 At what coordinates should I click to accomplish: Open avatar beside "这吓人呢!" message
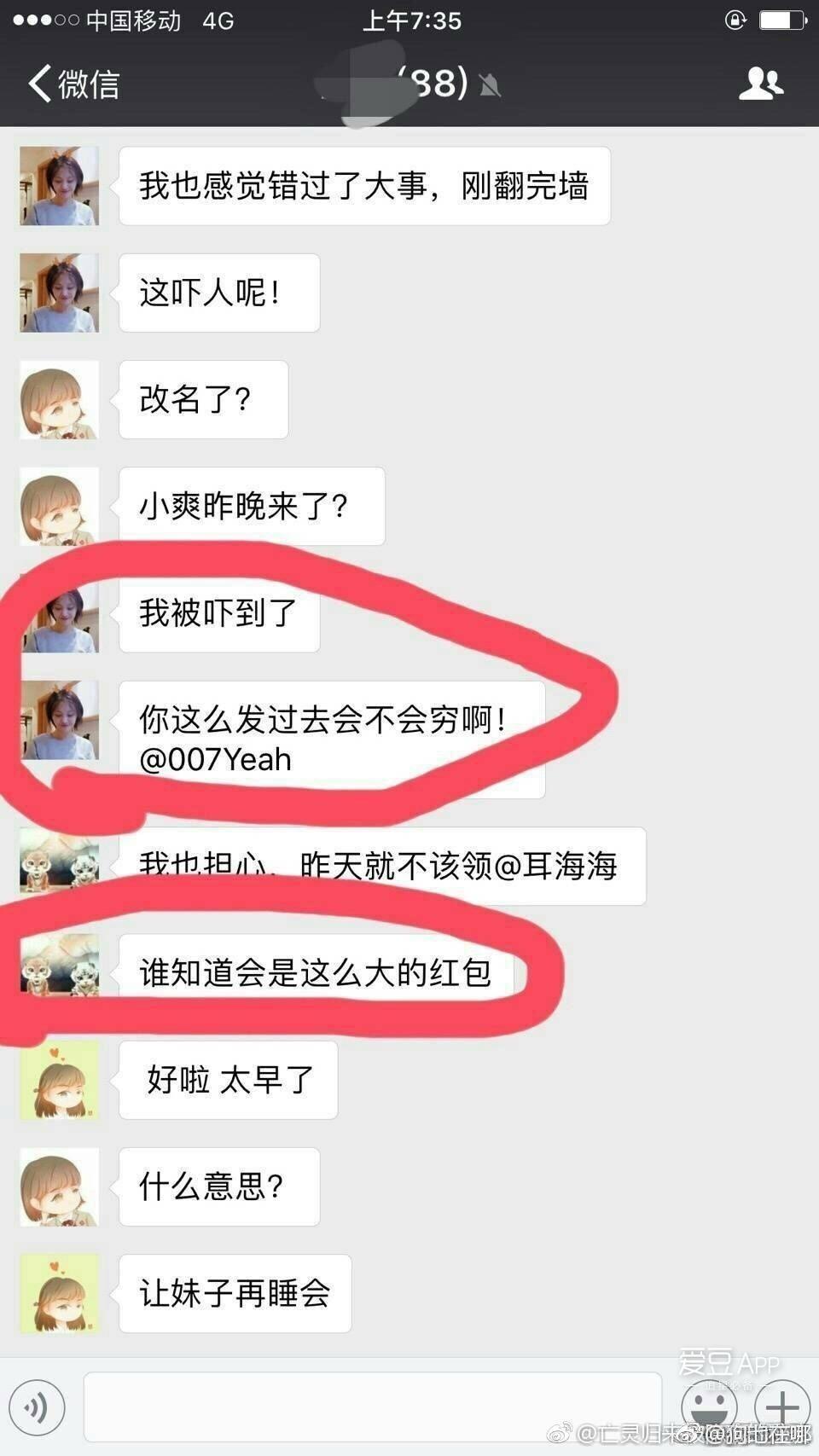tap(59, 293)
